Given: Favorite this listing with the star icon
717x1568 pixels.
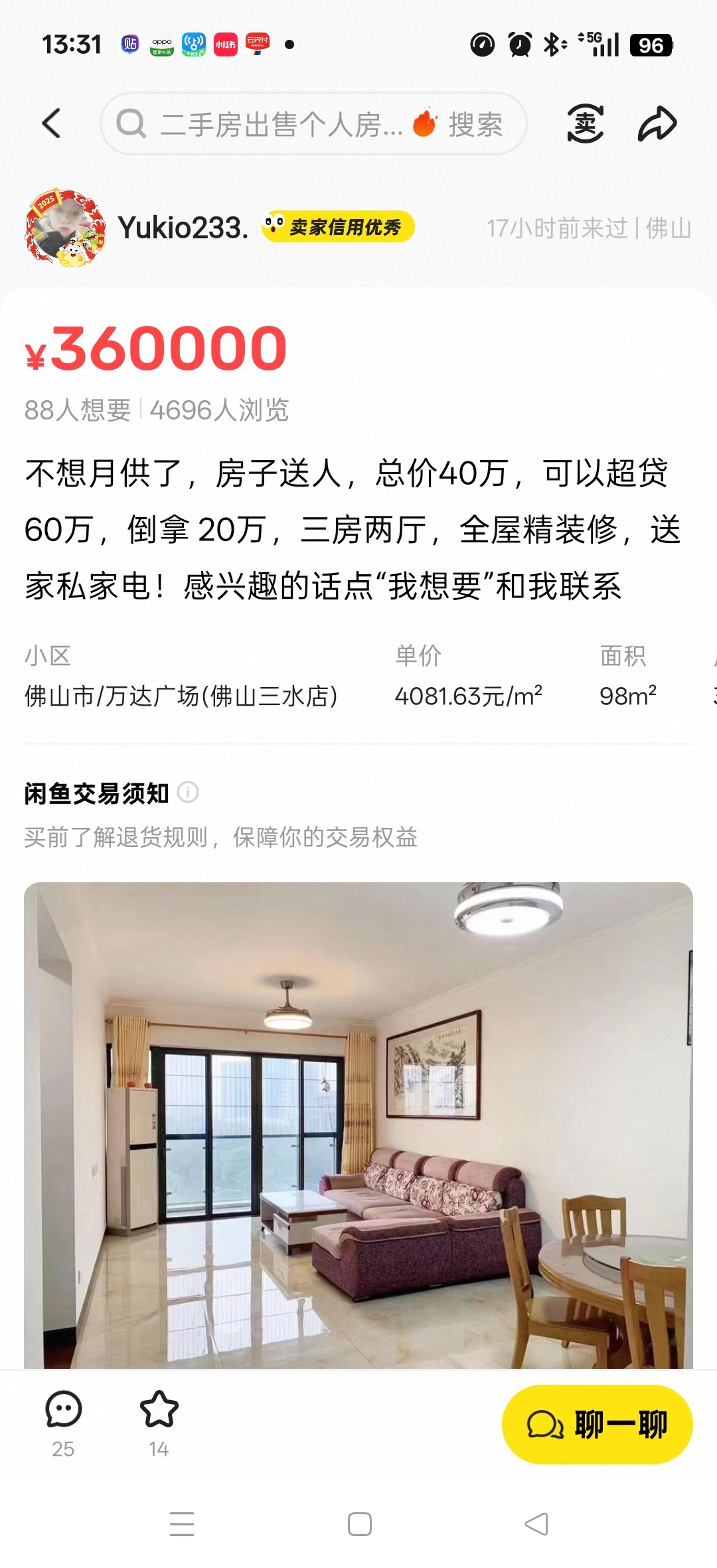Looking at the screenshot, I should (159, 1421).
